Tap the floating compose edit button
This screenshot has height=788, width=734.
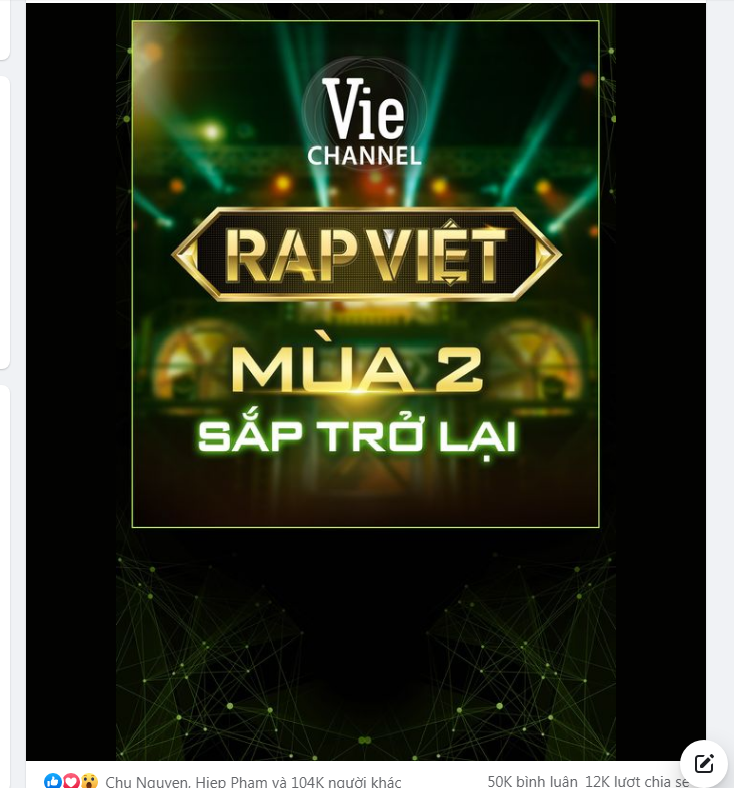point(704,763)
